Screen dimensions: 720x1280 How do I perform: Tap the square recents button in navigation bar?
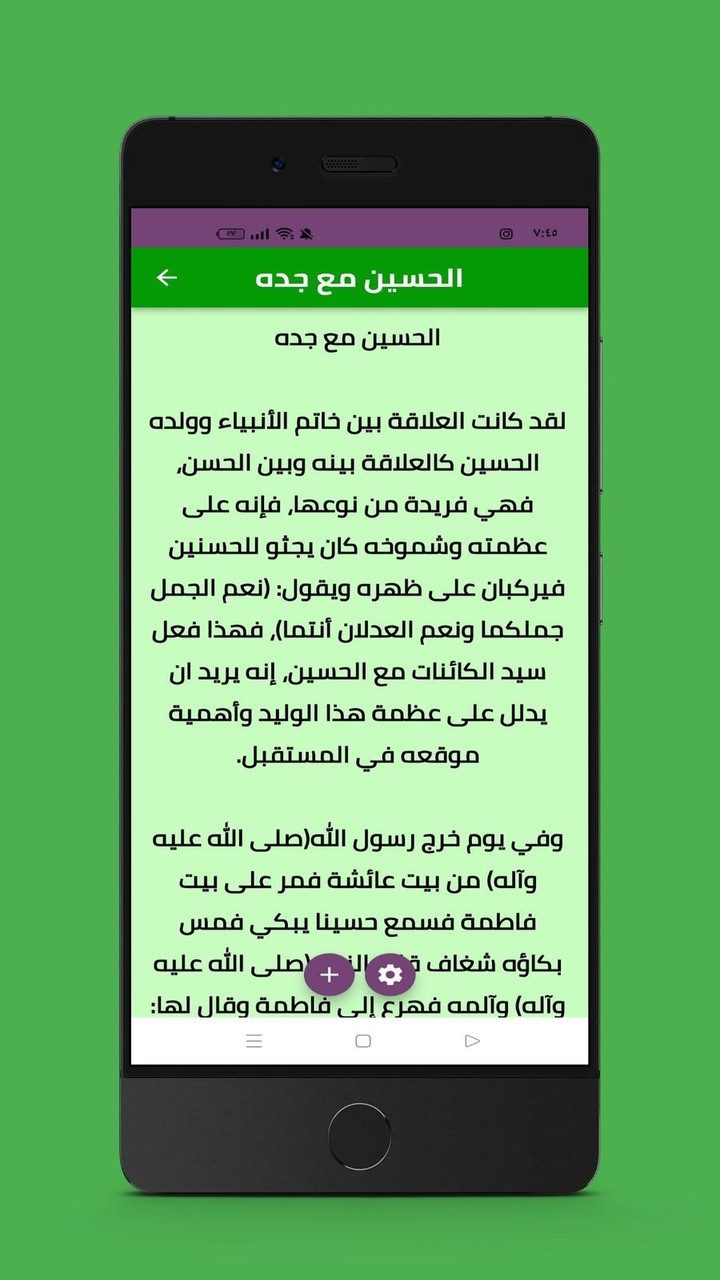point(360,1041)
